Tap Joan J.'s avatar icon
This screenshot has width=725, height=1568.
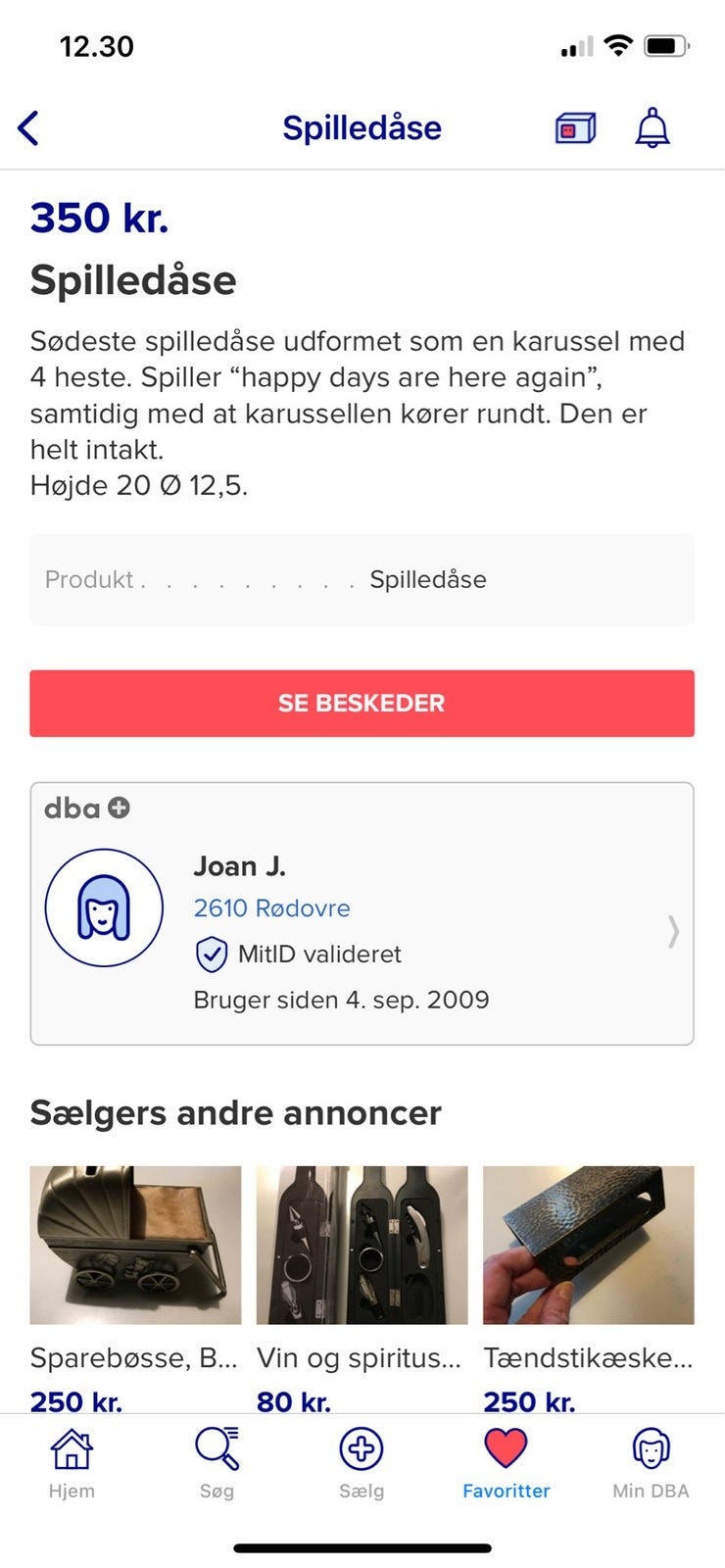(104, 906)
